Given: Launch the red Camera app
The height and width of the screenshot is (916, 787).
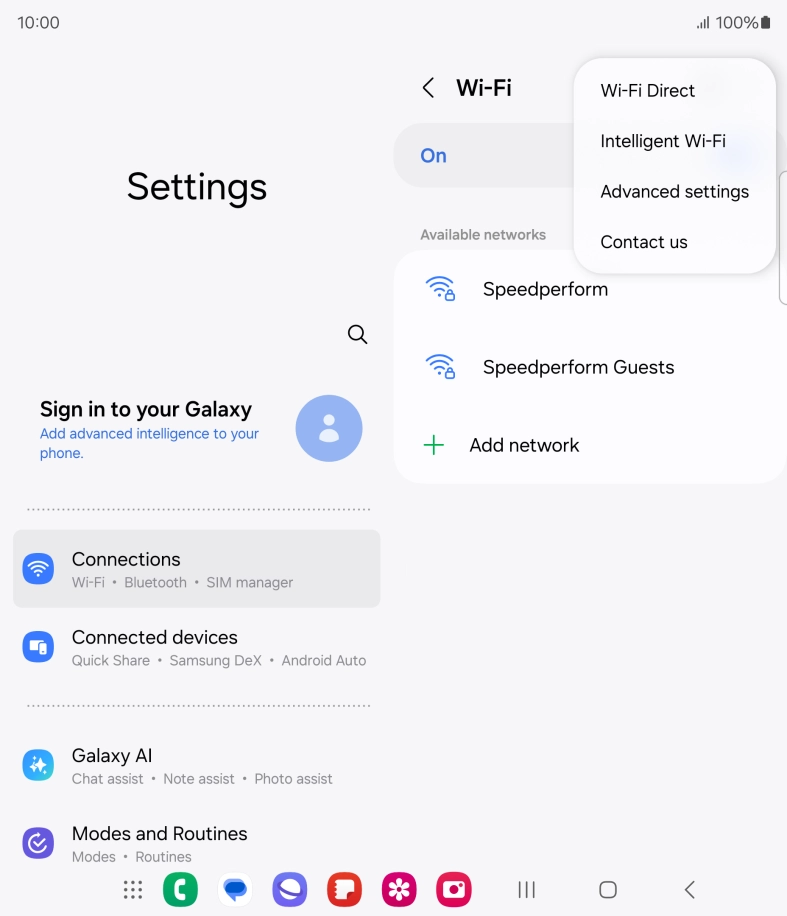Looking at the screenshot, I should [454, 890].
